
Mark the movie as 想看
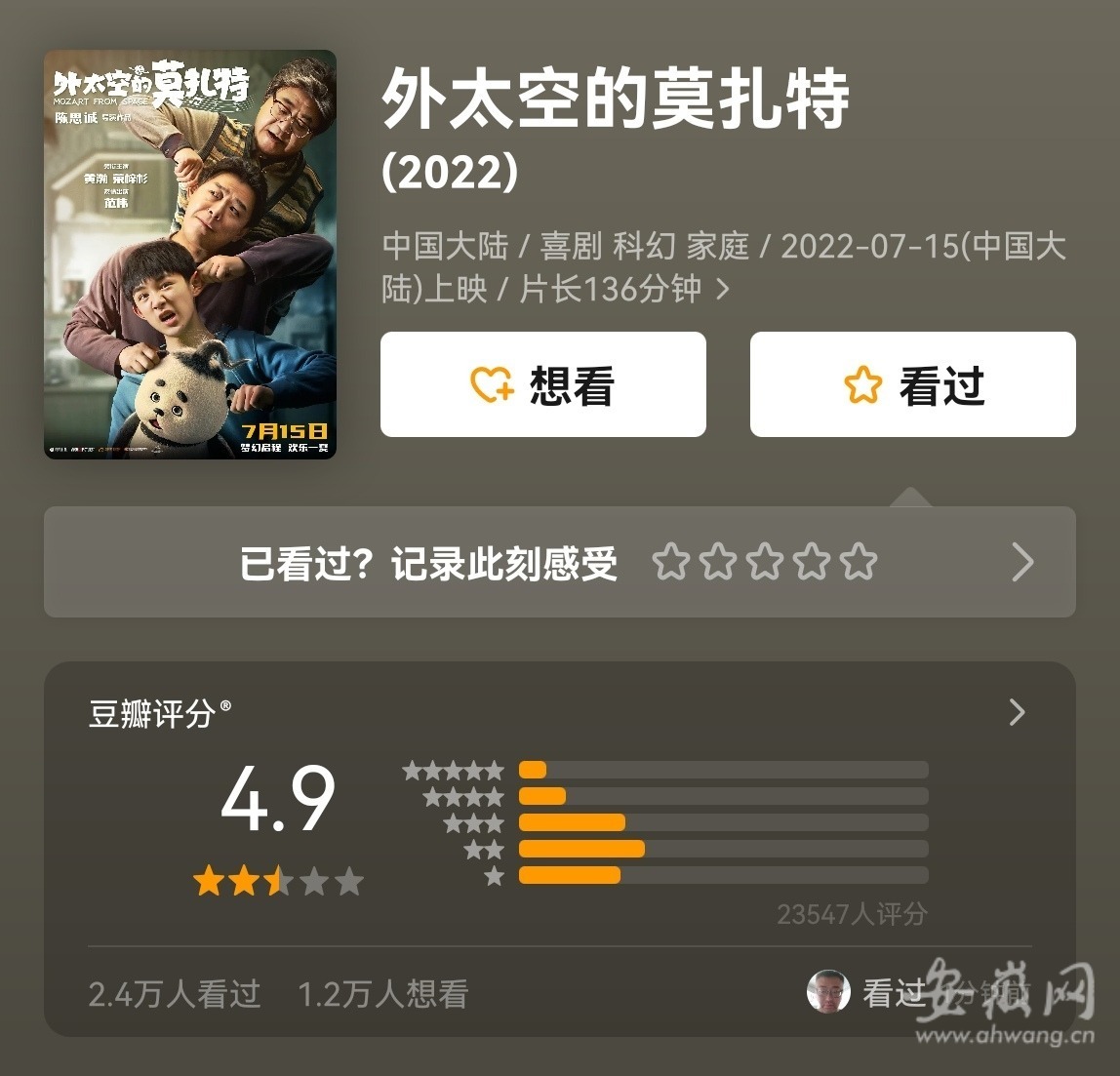pos(542,384)
